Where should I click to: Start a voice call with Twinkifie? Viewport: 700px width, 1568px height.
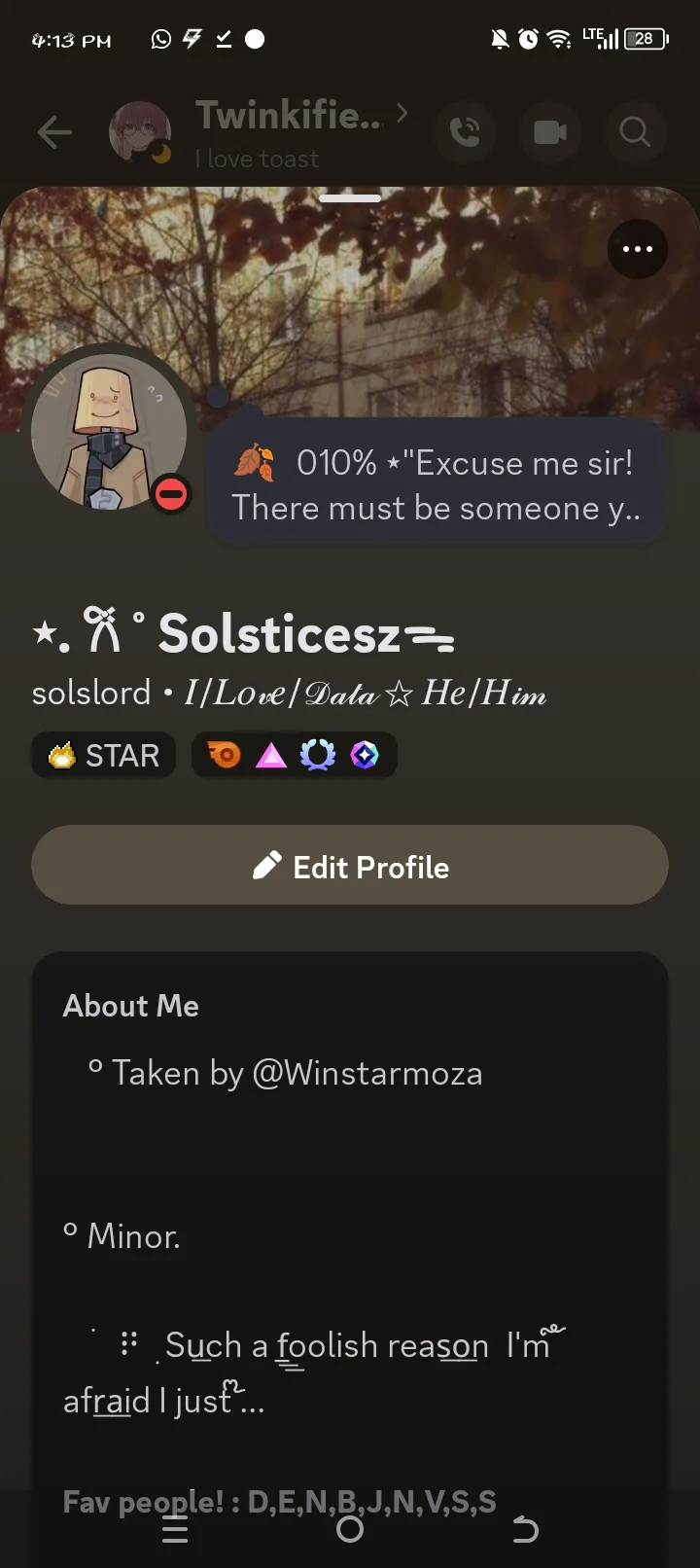(x=466, y=132)
